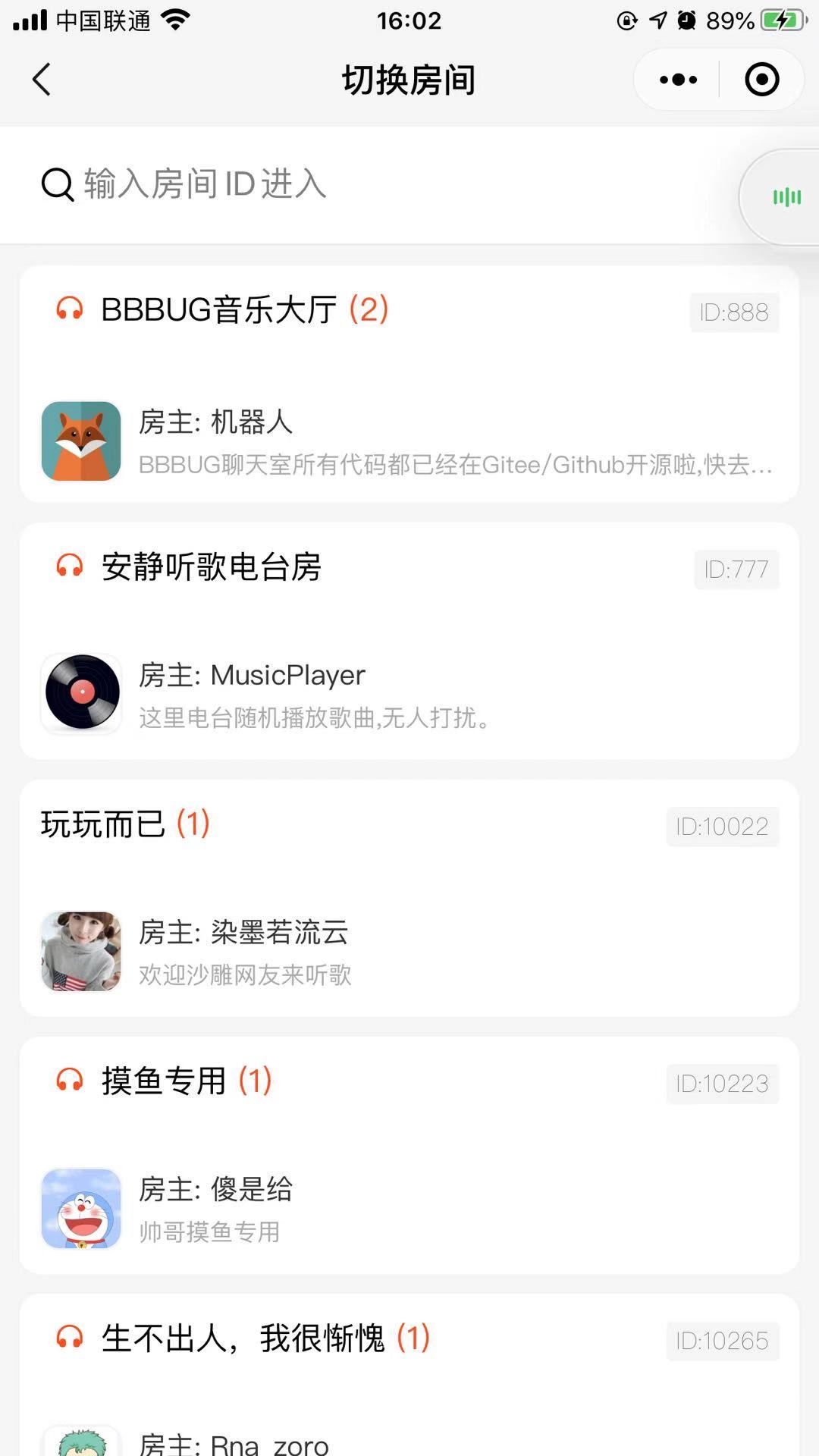Go back using the top-left arrow
The image size is (819, 1456).
point(42,80)
